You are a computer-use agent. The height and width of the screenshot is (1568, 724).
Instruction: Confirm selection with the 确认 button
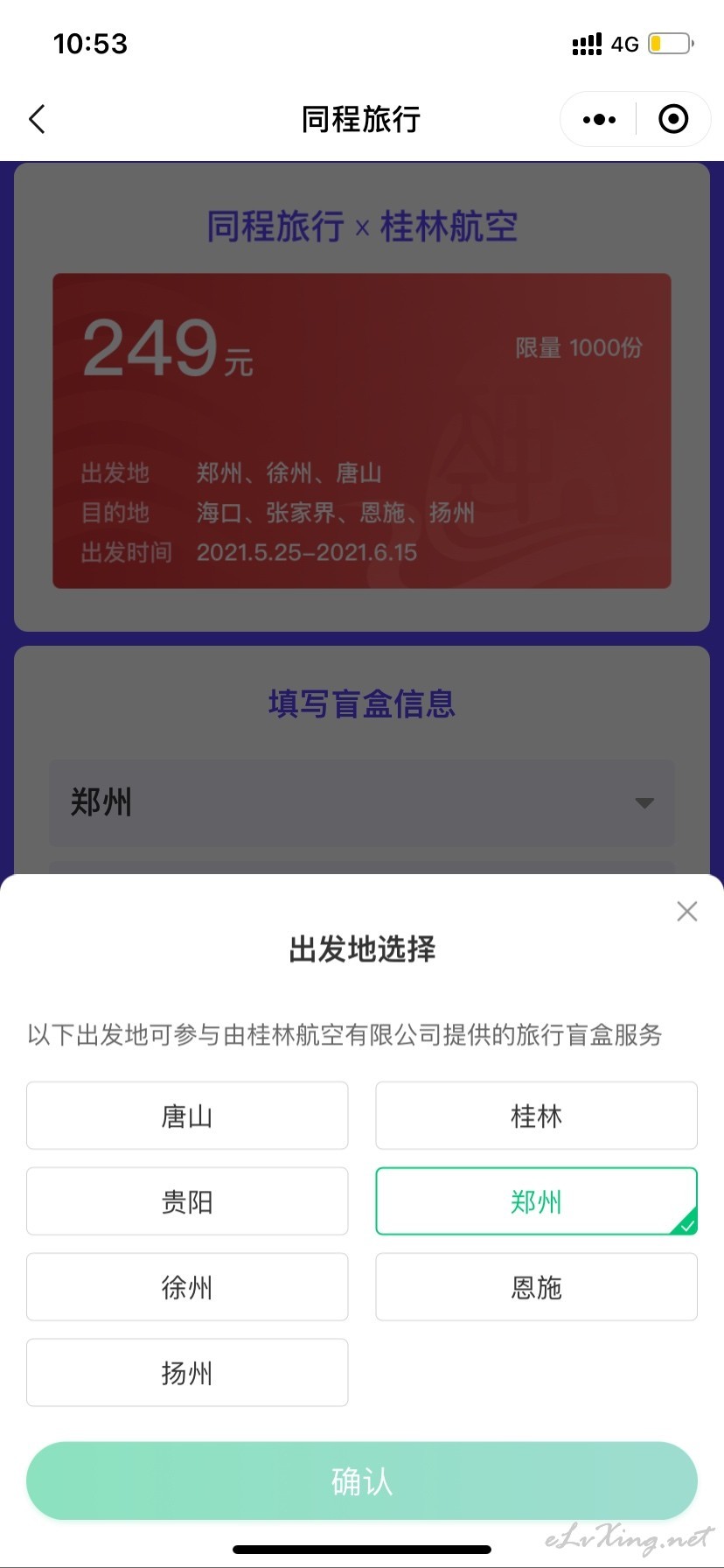[362, 1481]
